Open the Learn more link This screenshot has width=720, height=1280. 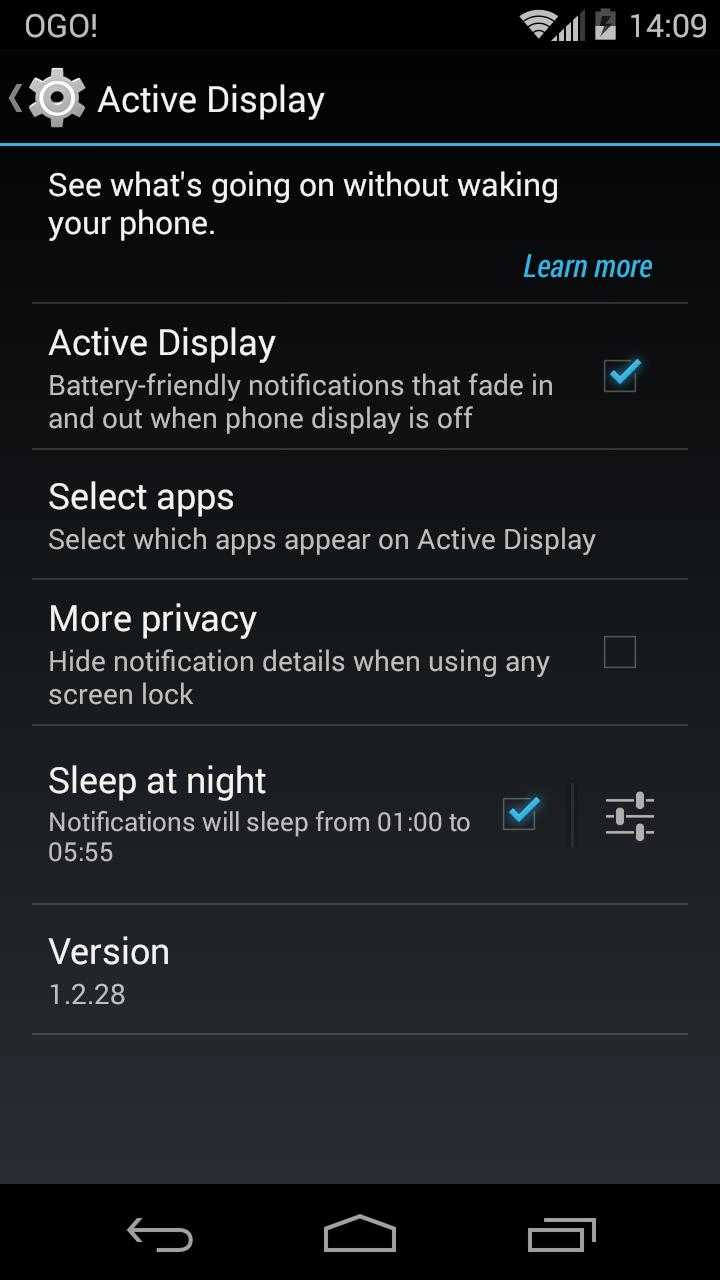click(587, 266)
